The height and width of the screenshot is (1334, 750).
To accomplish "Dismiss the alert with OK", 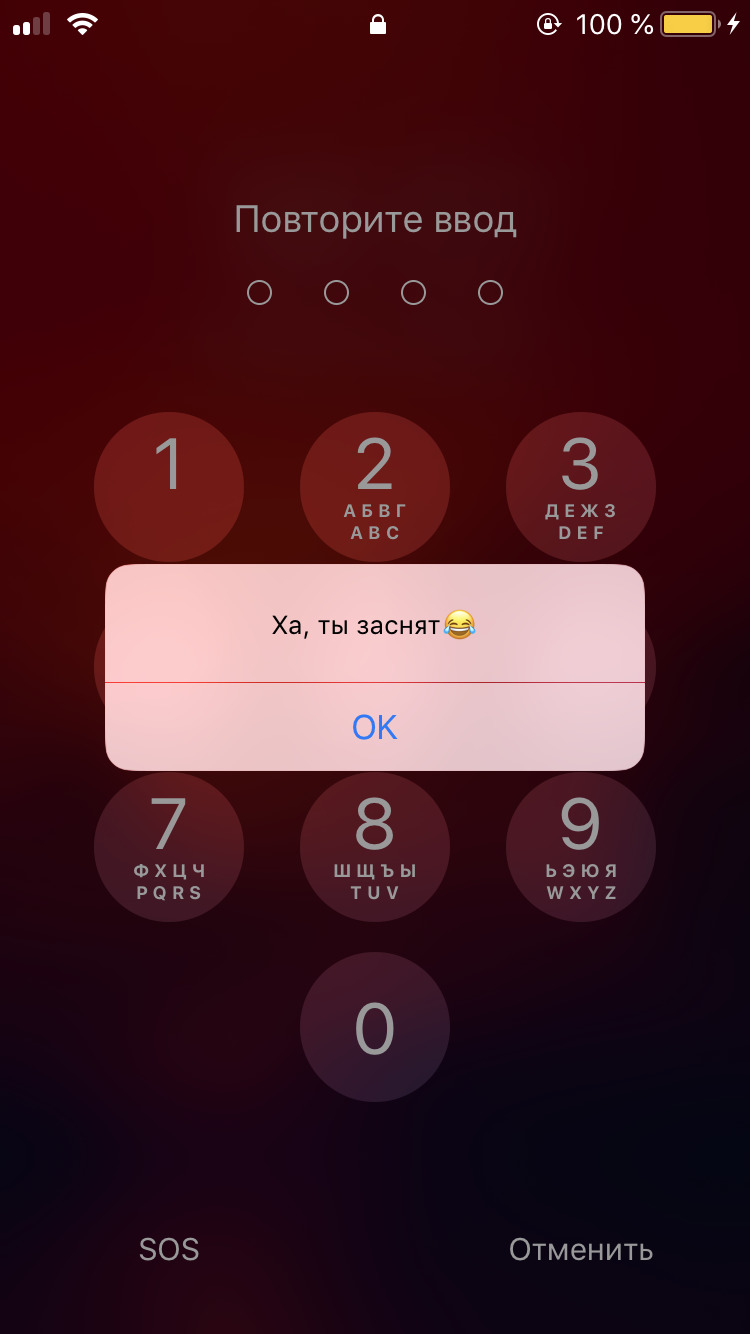I will point(375,727).
